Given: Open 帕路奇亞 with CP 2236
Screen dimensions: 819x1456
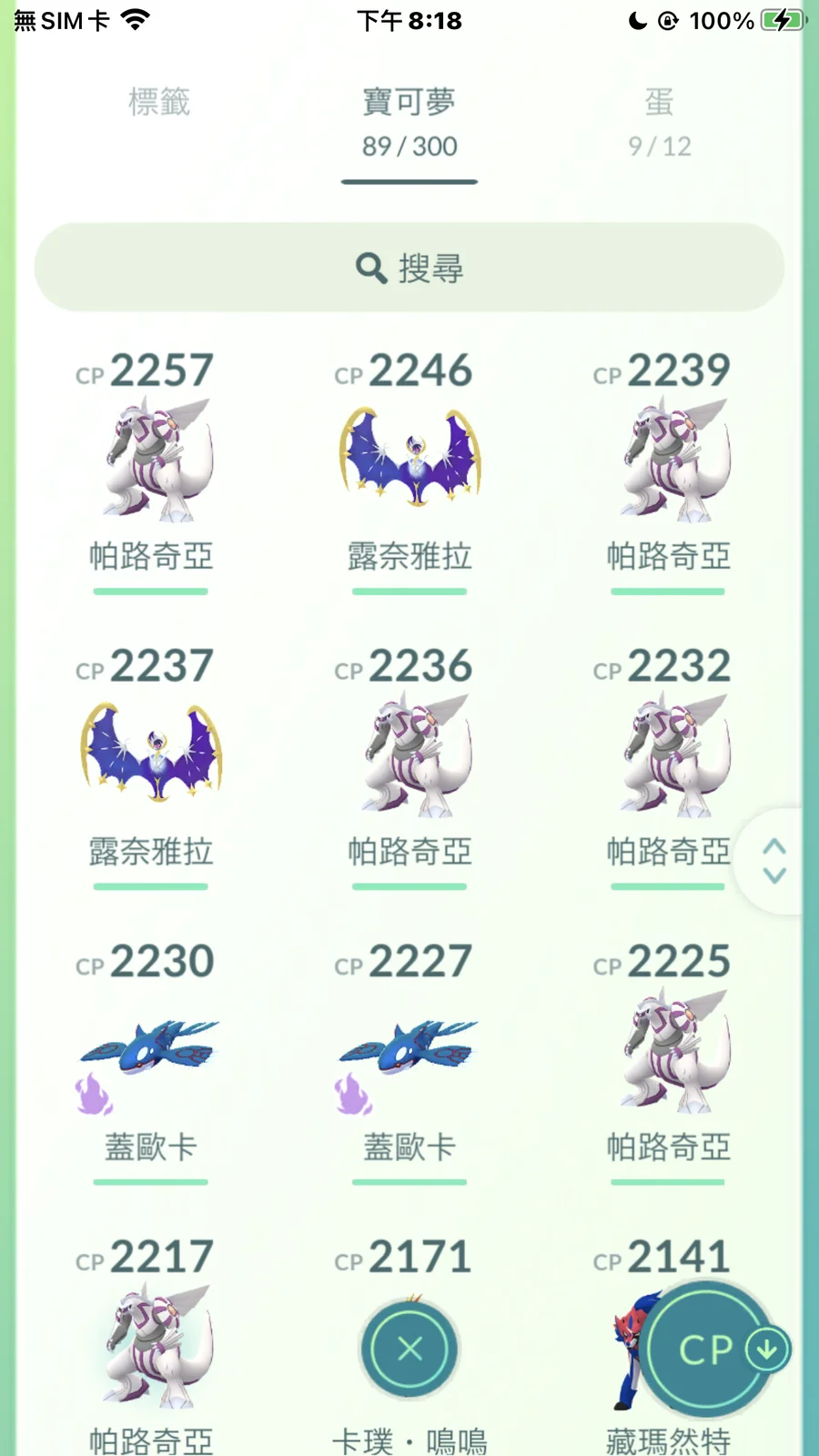Looking at the screenshot, I should (x=409, y=755).
